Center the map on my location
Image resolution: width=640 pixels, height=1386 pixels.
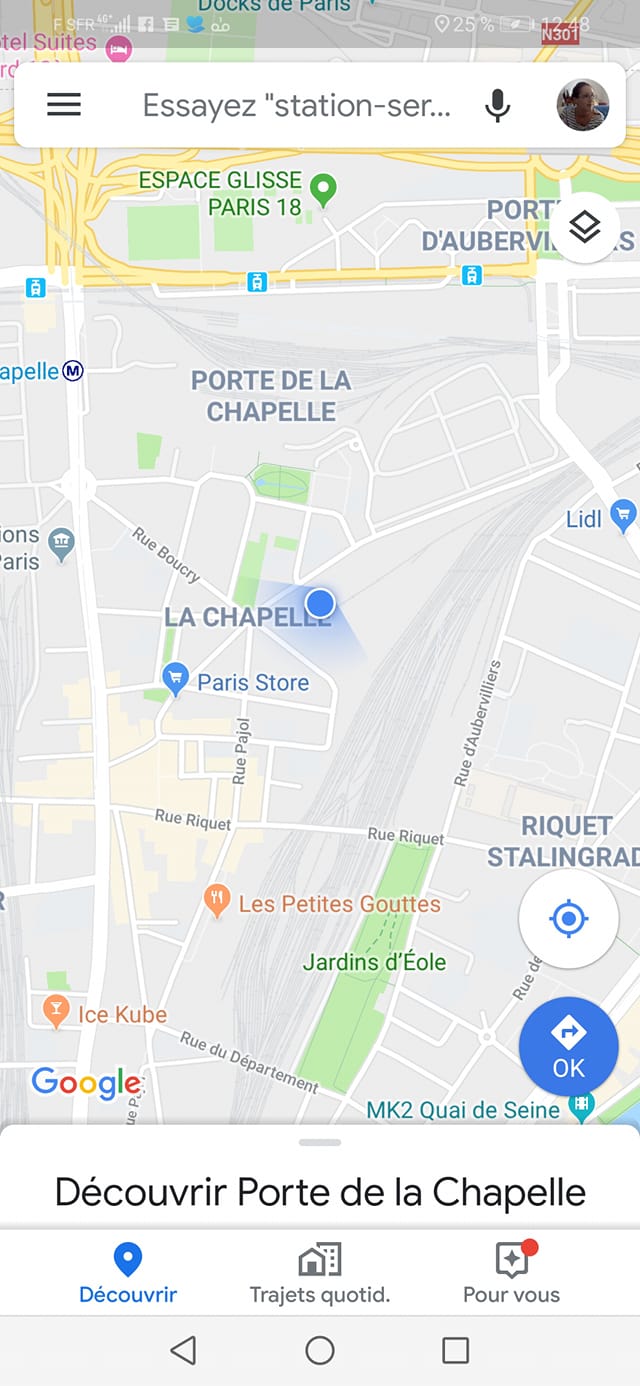569,918
